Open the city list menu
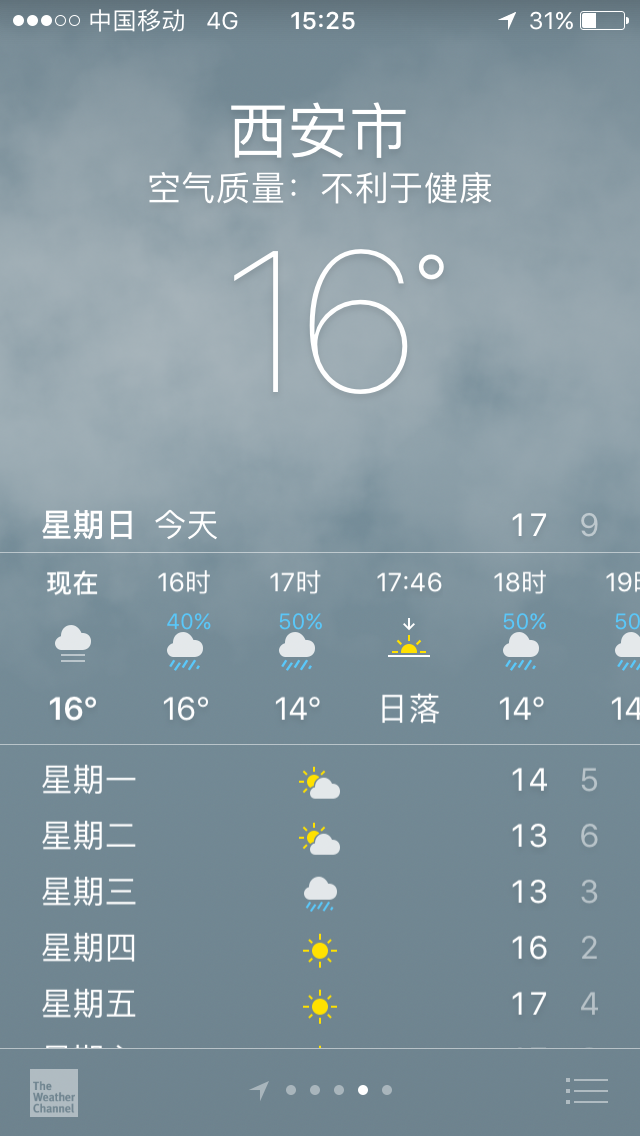This screenshot has width=640, height=1136. click(586, 1090)
